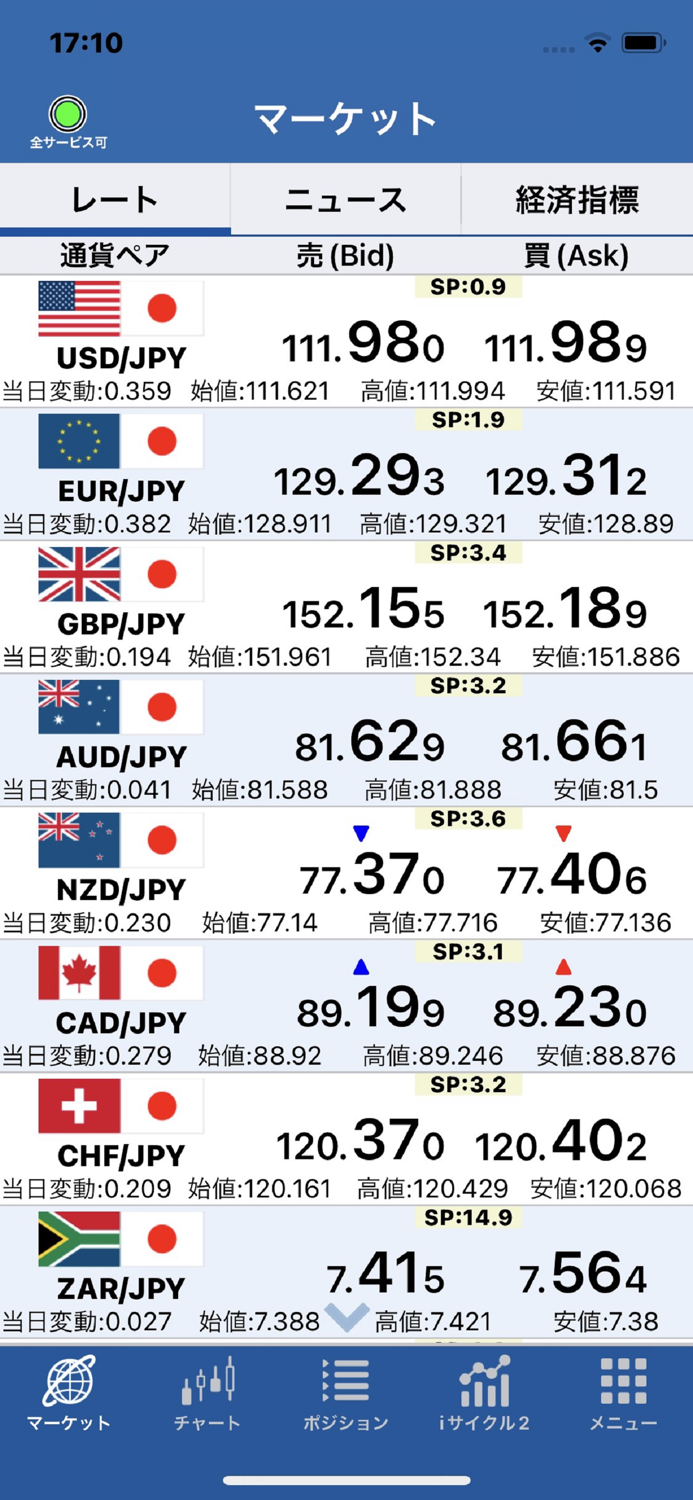693x1500 pixels.
Task: Select the レート tab
Action: click(x=115, y=199)
